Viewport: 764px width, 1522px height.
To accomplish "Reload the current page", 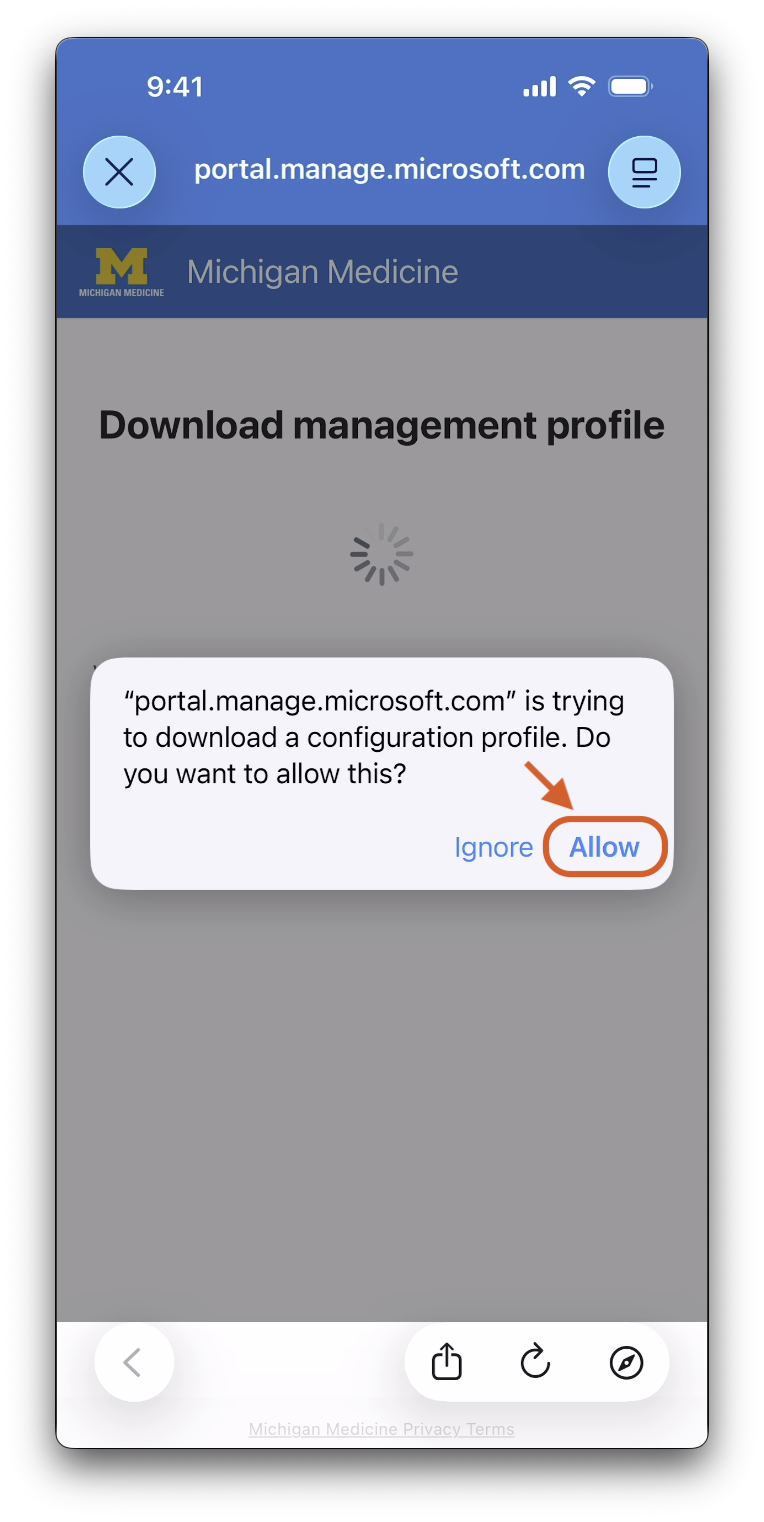I will coord(536,1362).
